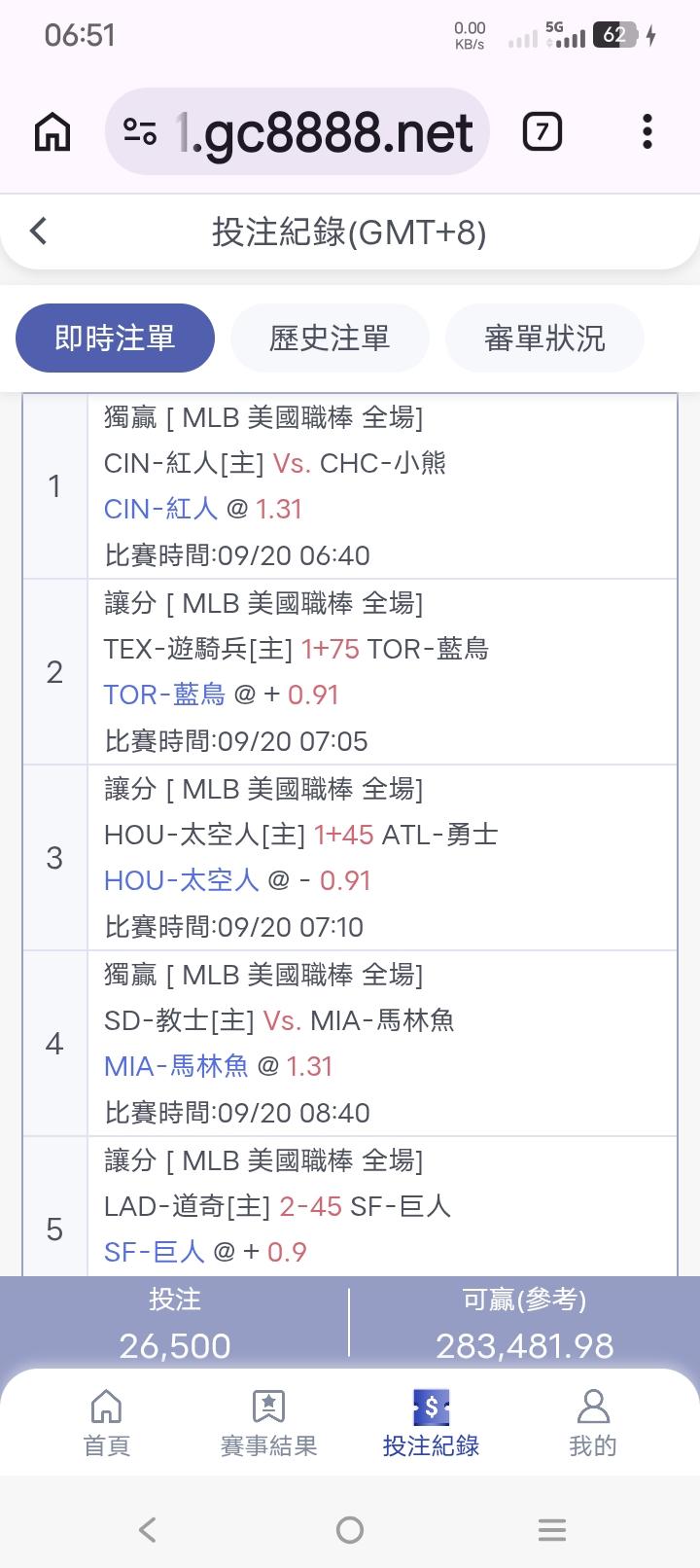Select the 即時注單 tab
700x1568 pixels.
[x=115, y=338]
